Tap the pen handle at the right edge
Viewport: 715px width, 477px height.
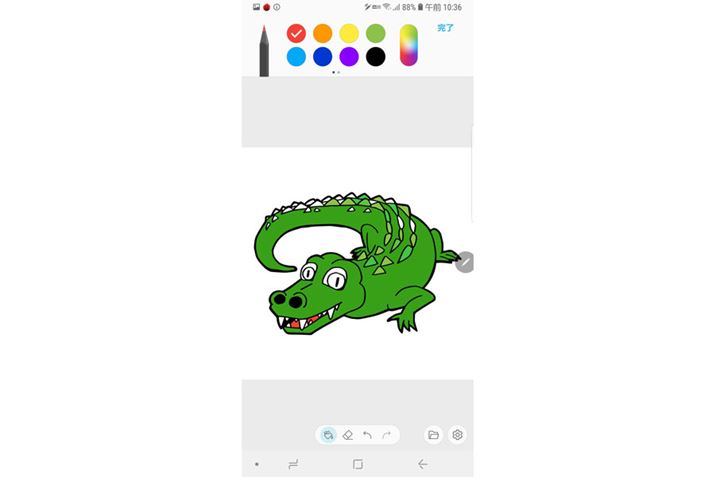click(465, 262)
